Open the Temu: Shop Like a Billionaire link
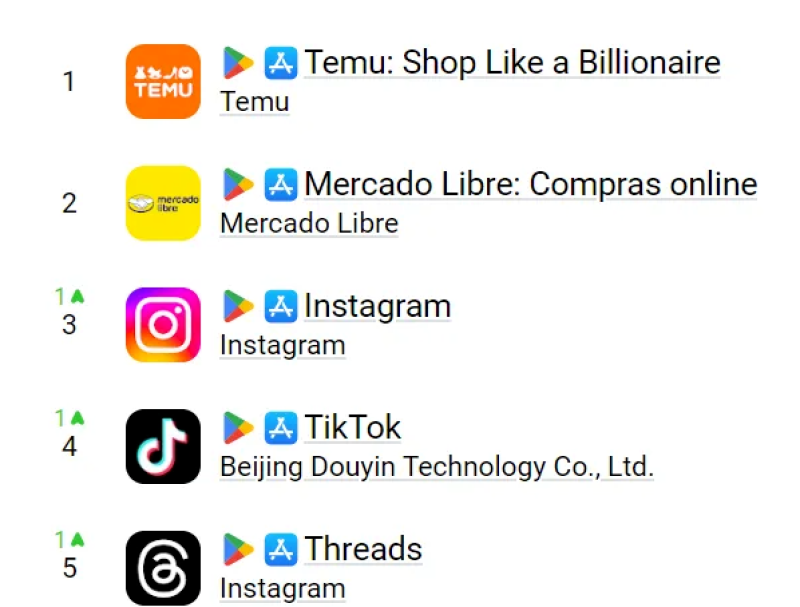This screenshot has height=607, width=800. click(511, 63)
